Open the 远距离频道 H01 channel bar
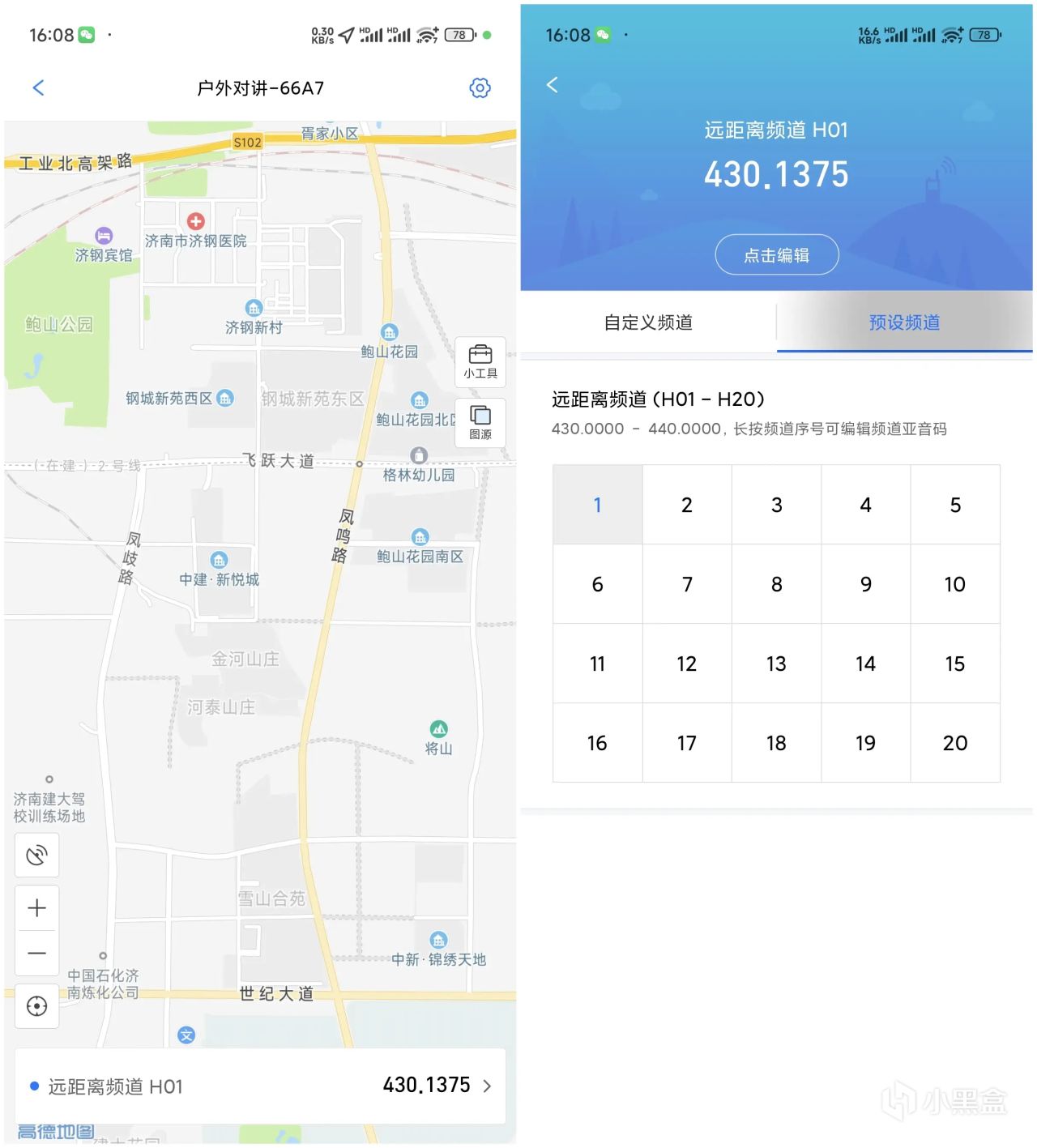 tap(260, 1086)
